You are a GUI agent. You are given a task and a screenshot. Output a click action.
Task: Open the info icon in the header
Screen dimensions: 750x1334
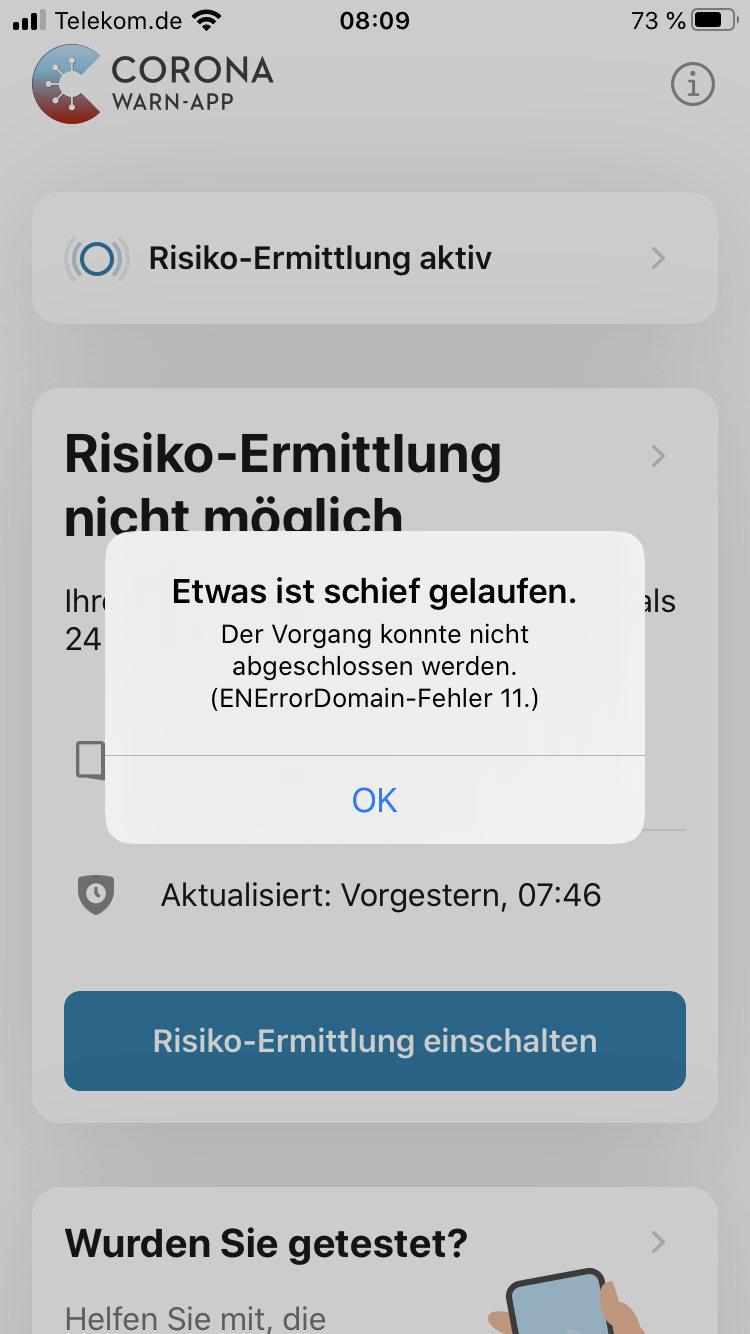pos(692,85)
